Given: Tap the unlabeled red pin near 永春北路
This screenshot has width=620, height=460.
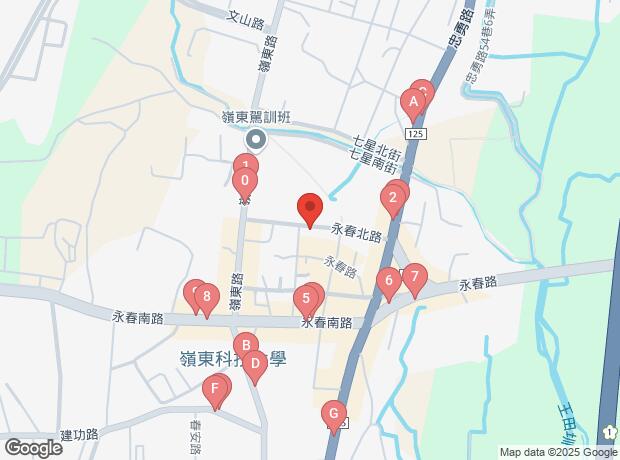Looking at the screenshot, I should pos(309,209).
